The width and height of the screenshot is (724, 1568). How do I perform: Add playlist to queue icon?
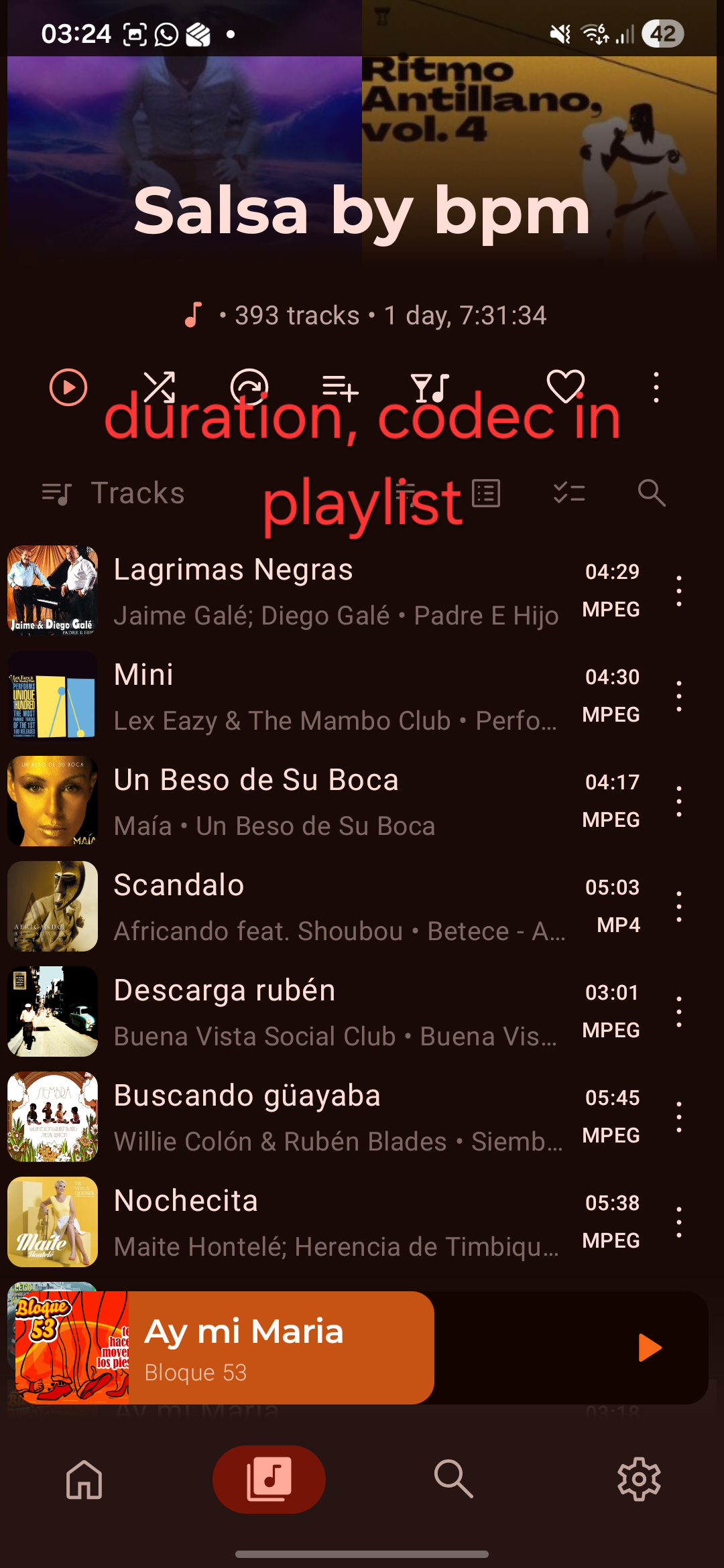click(x=340, y=387)
